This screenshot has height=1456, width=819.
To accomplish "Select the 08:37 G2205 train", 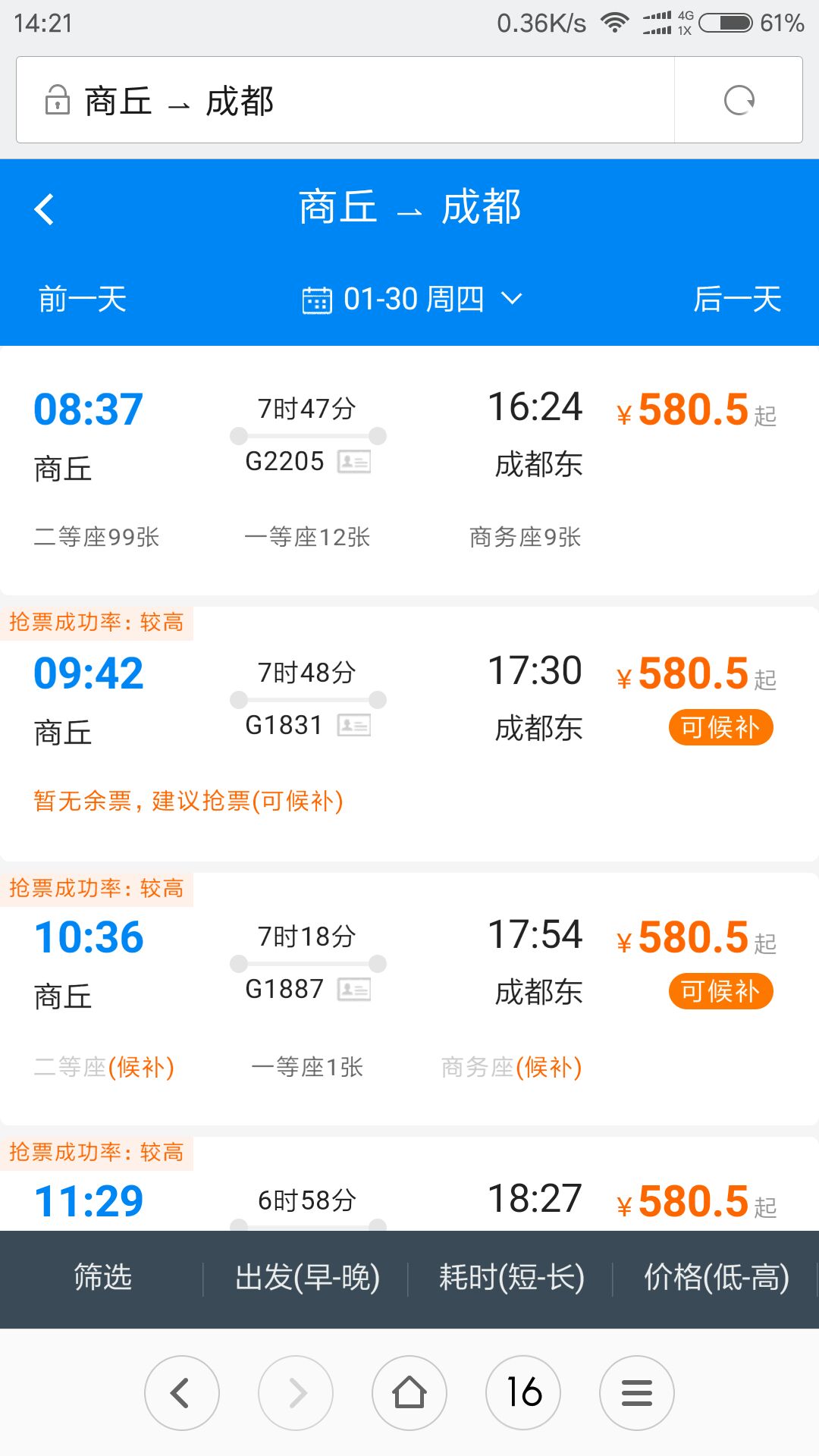I will pyautogui.click(x=409, y=470).
